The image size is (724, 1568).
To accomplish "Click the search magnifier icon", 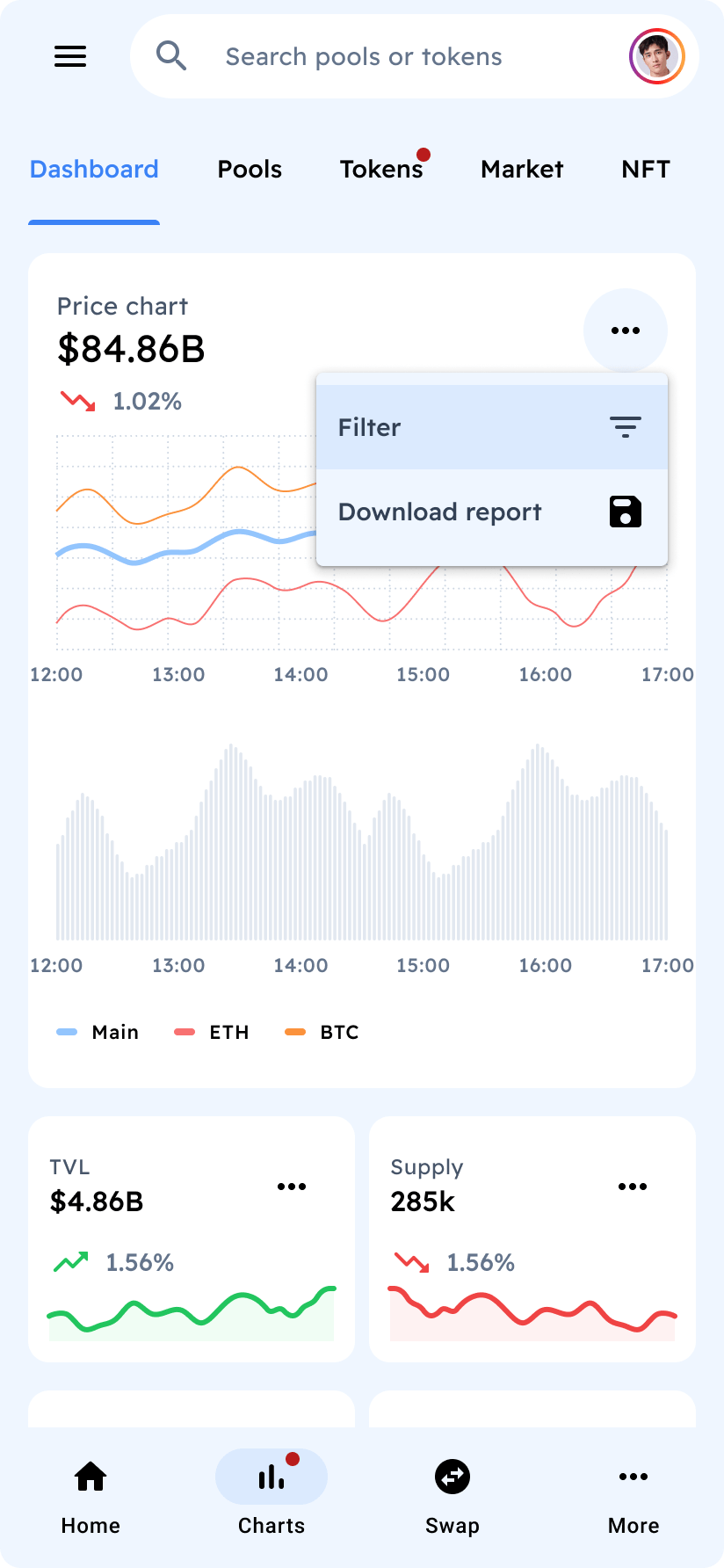I will coord(172,55).
